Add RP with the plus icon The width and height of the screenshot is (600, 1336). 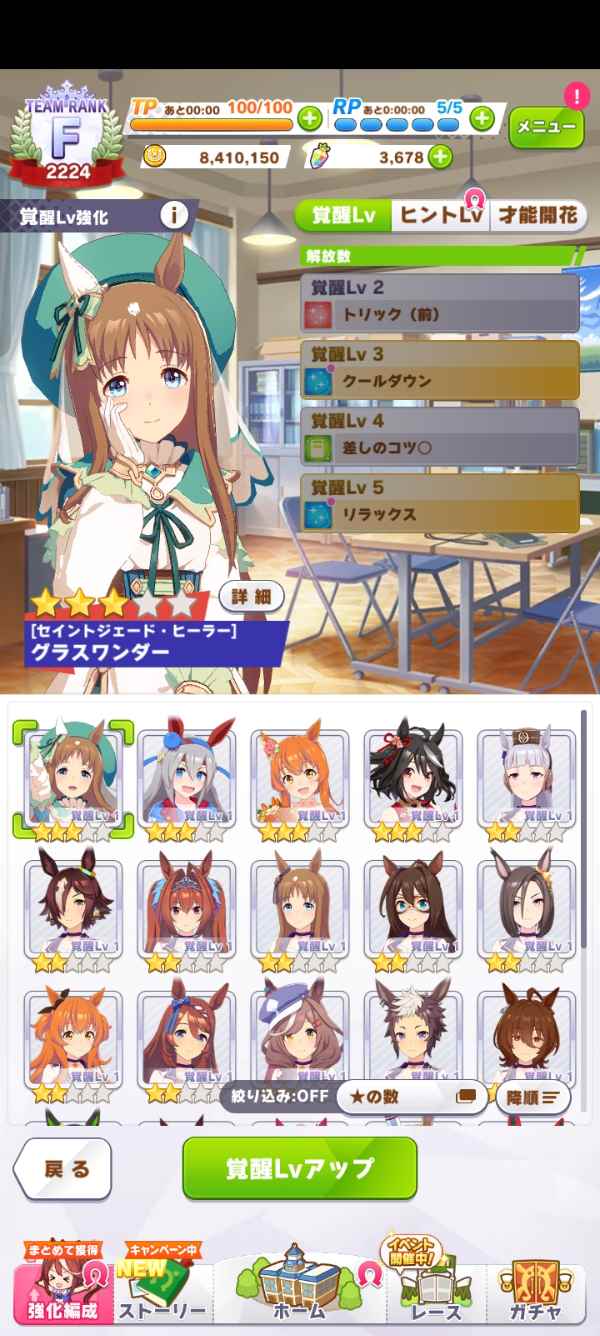point(482,119)
